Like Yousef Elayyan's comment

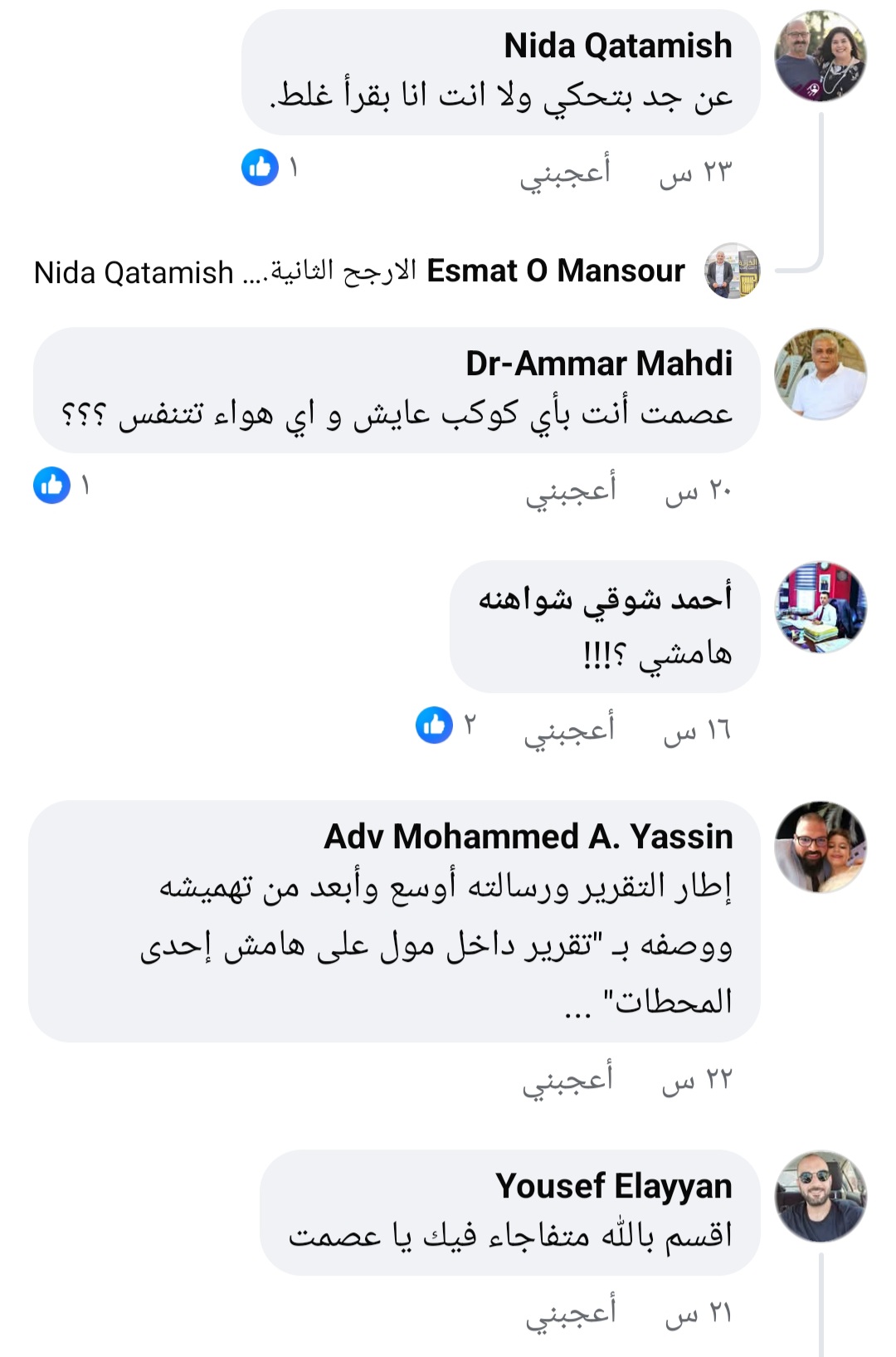pos(570,1314)
